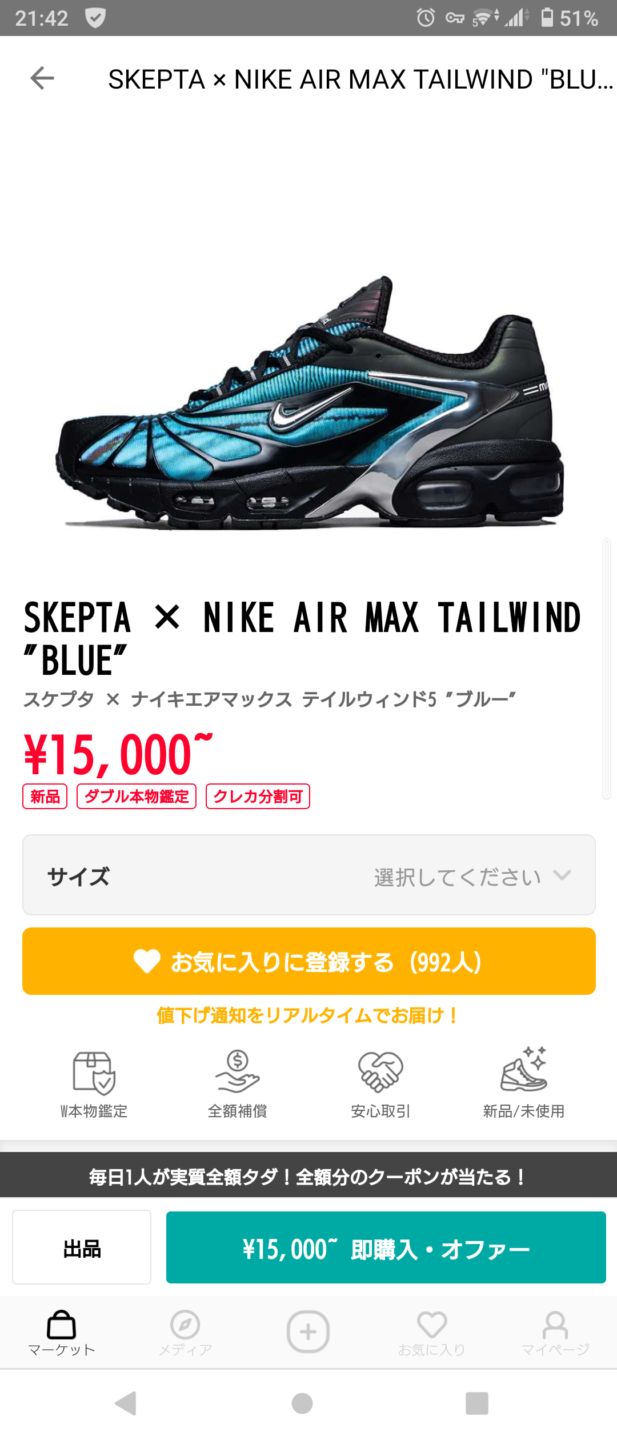Switch to the メディア tab
Image resolution: width=617 pixels, height=1440 pixels.
185,1334
